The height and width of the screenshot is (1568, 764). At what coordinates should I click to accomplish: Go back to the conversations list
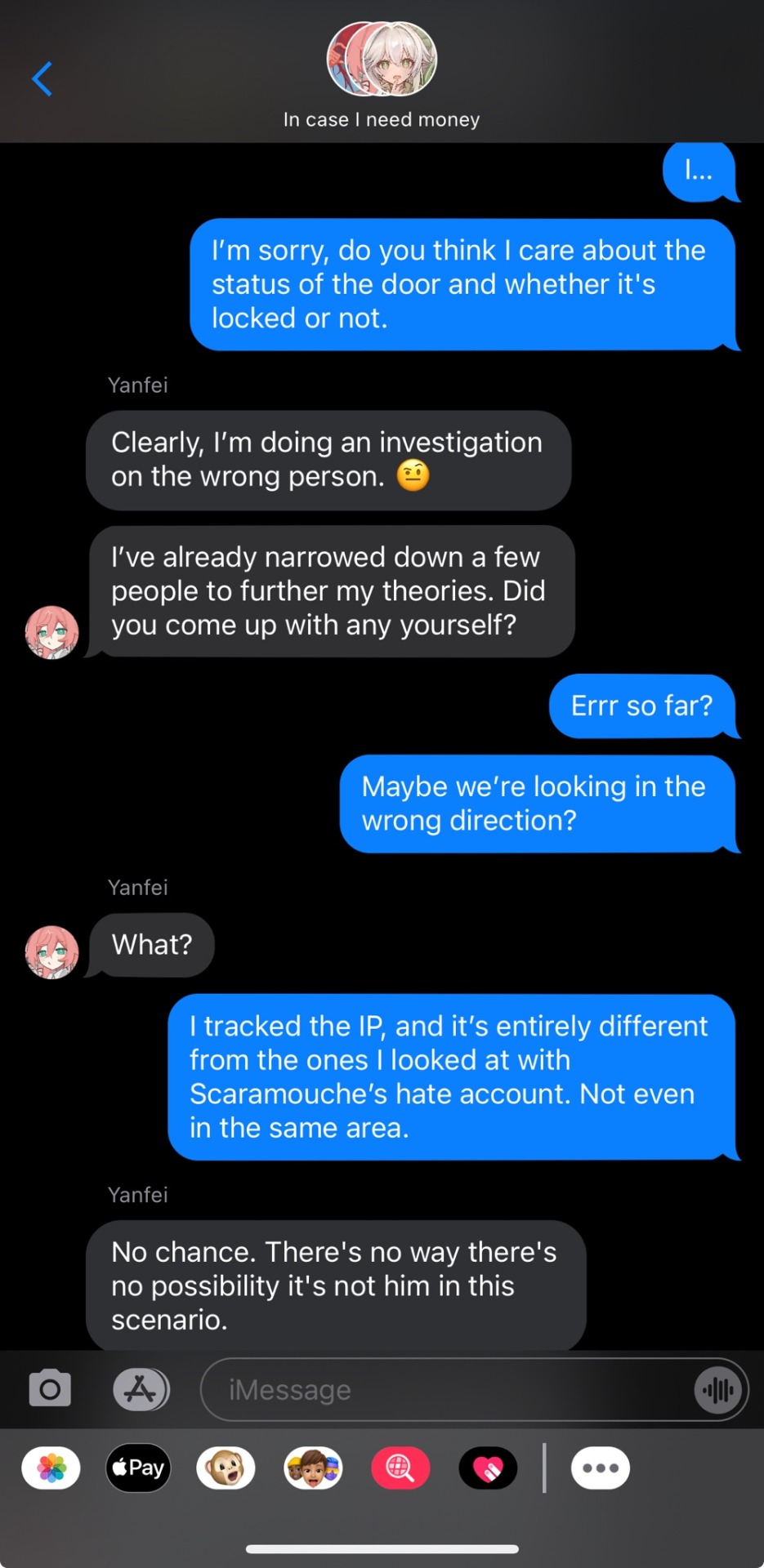(42, 79)
